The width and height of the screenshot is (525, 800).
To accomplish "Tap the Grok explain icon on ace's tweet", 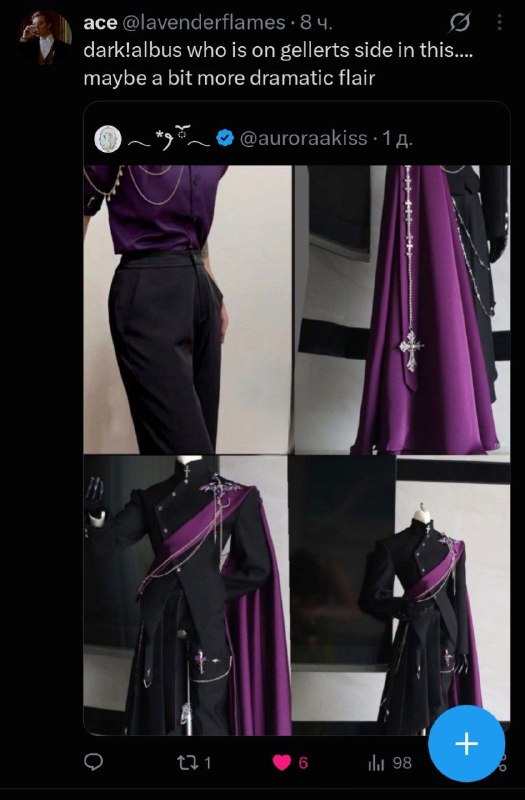I will (459, 22).
